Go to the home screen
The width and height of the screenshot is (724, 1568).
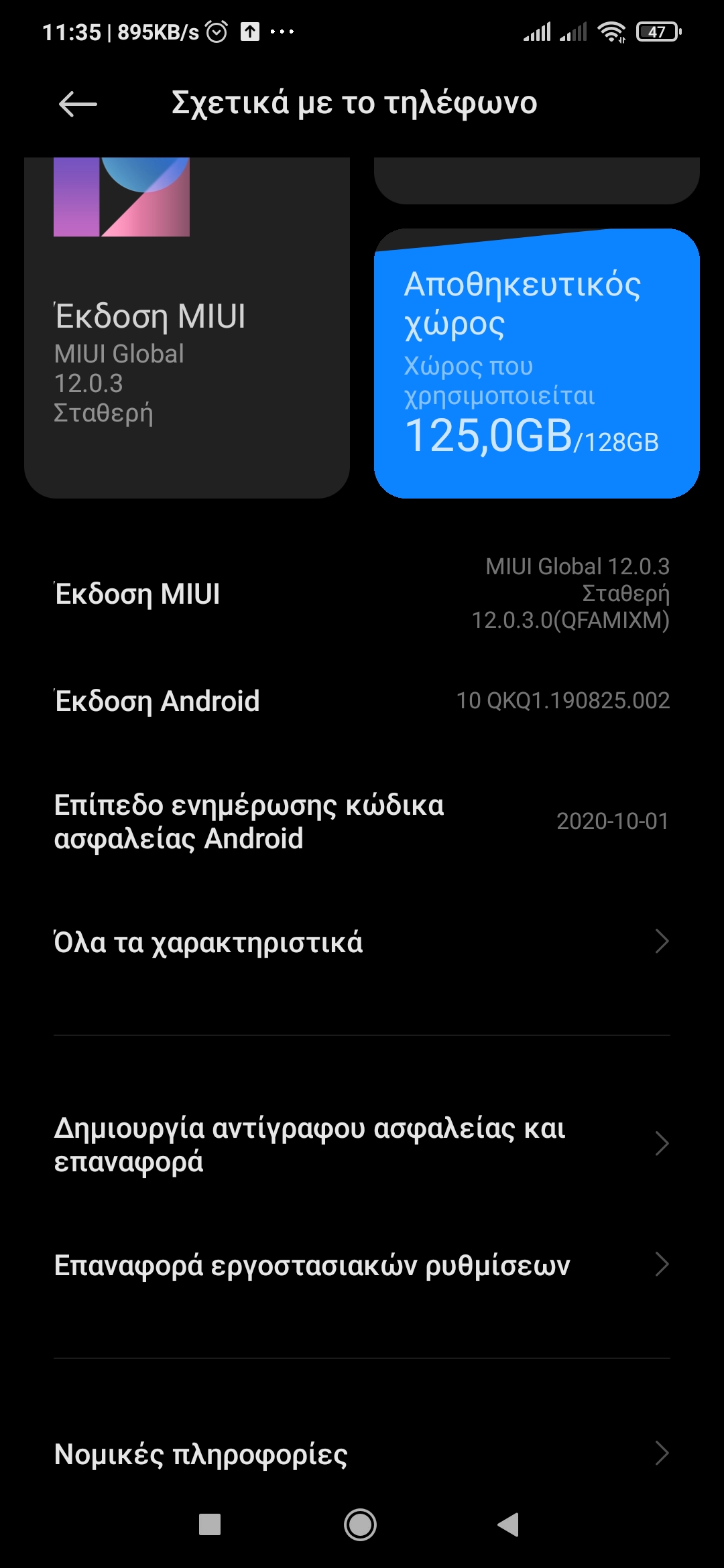[360, 1524]
